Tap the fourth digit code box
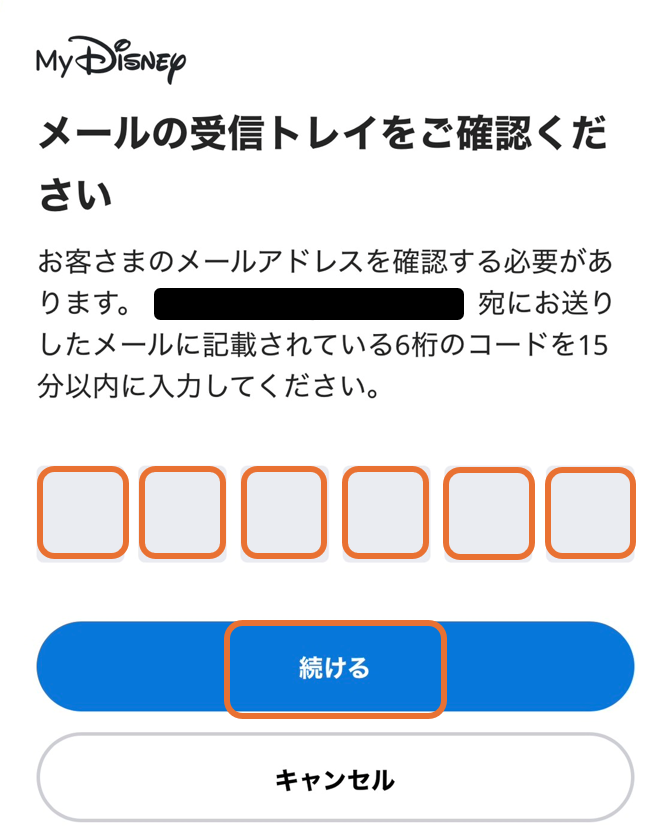663x840 pixels. point(386,513)
